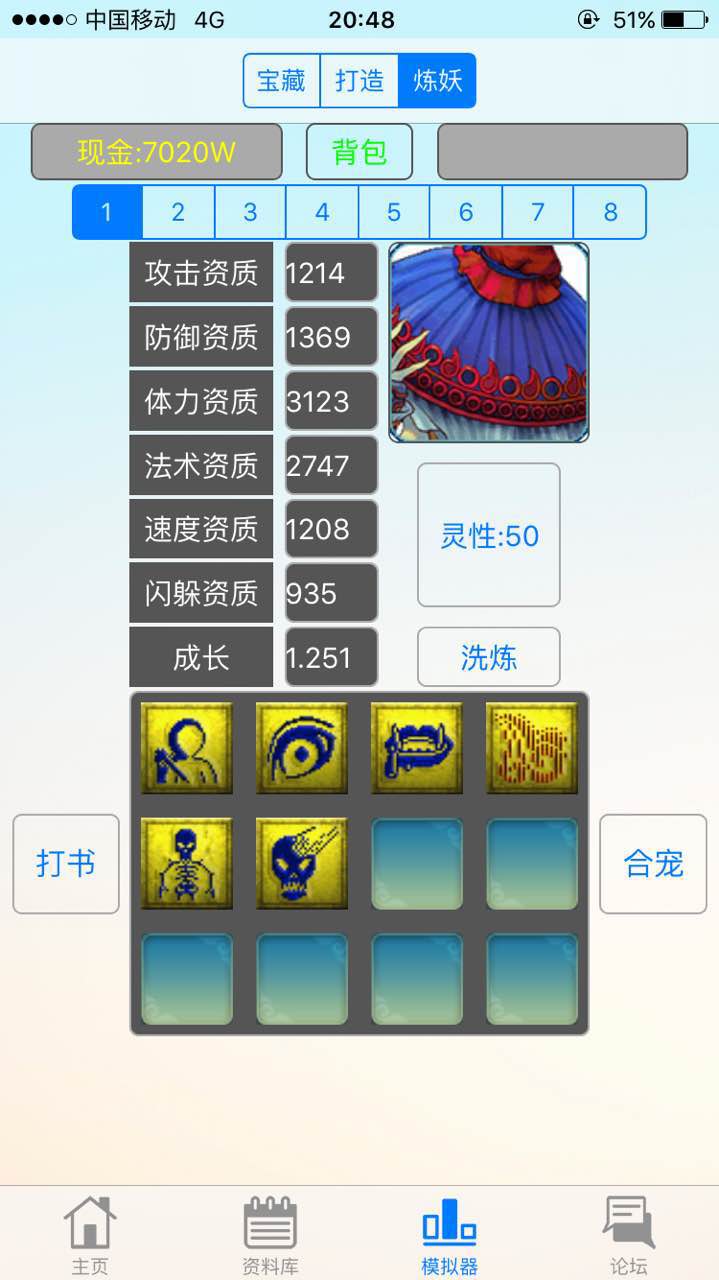The height and width of the screenshot is (1280, 719).
Task: Switch to the 打造 segment
Action: 359,80
